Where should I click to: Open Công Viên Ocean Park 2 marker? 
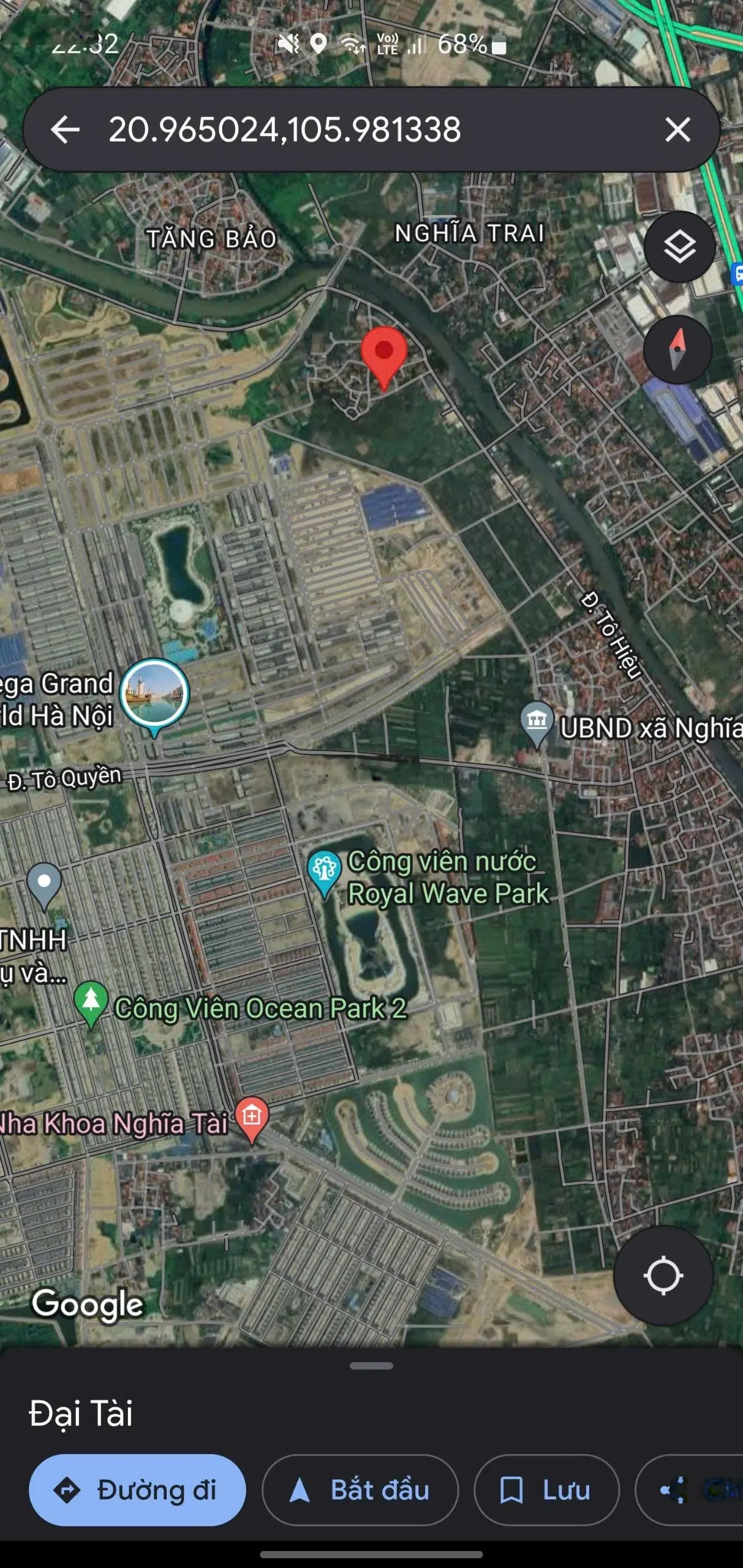click(91, 1003)
